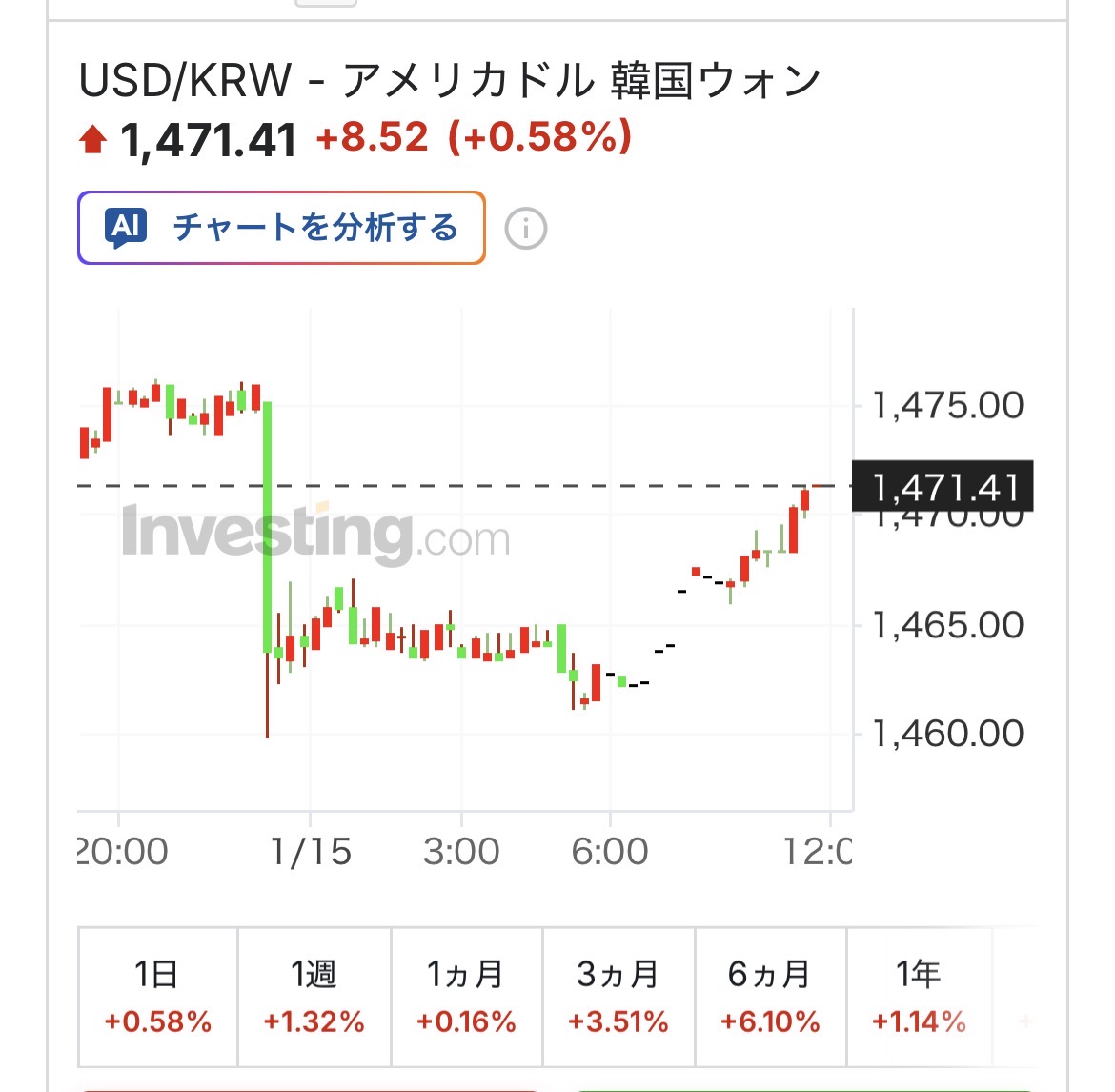
Task: Switch to the 1週 time range
Action: 314,997
